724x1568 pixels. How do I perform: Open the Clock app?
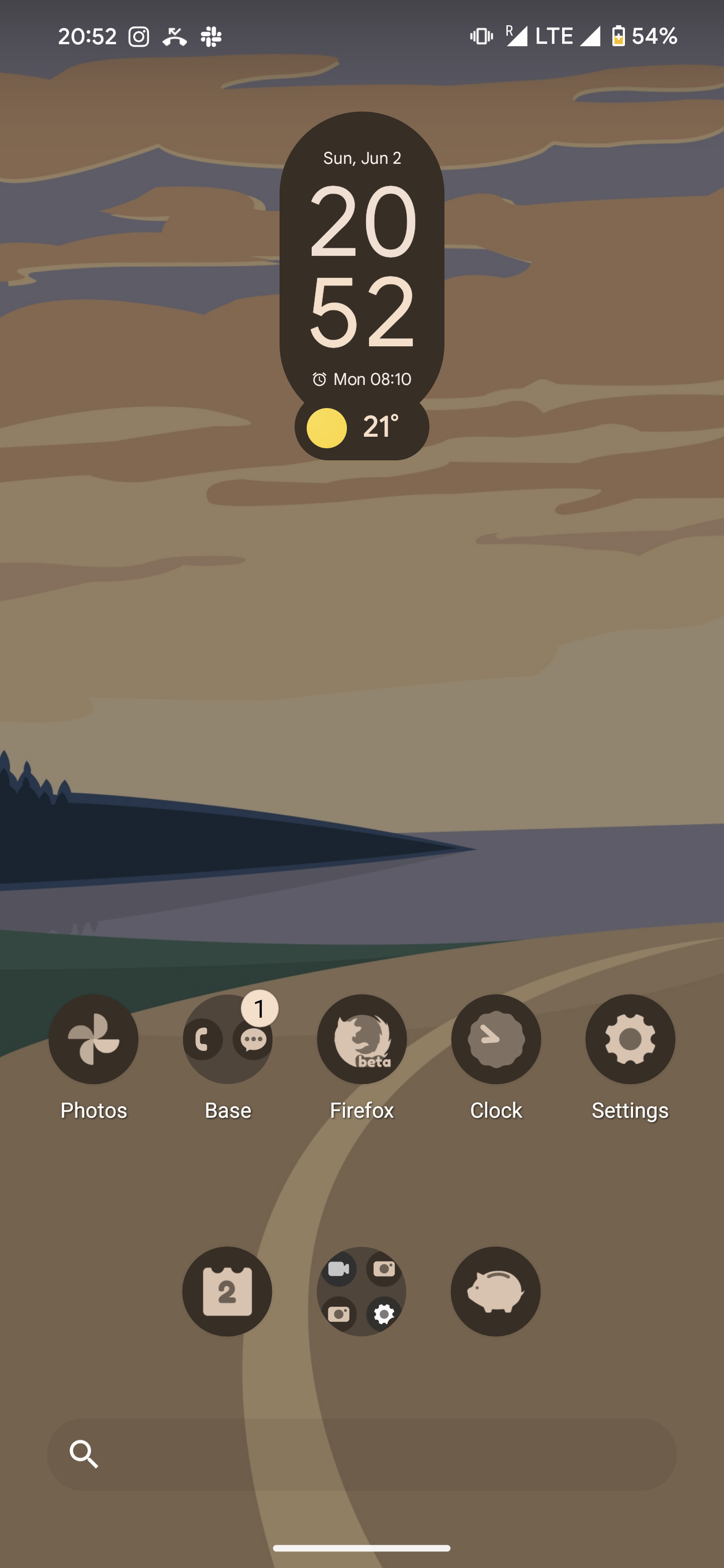pyautogui.click(x=496, y=1039)
